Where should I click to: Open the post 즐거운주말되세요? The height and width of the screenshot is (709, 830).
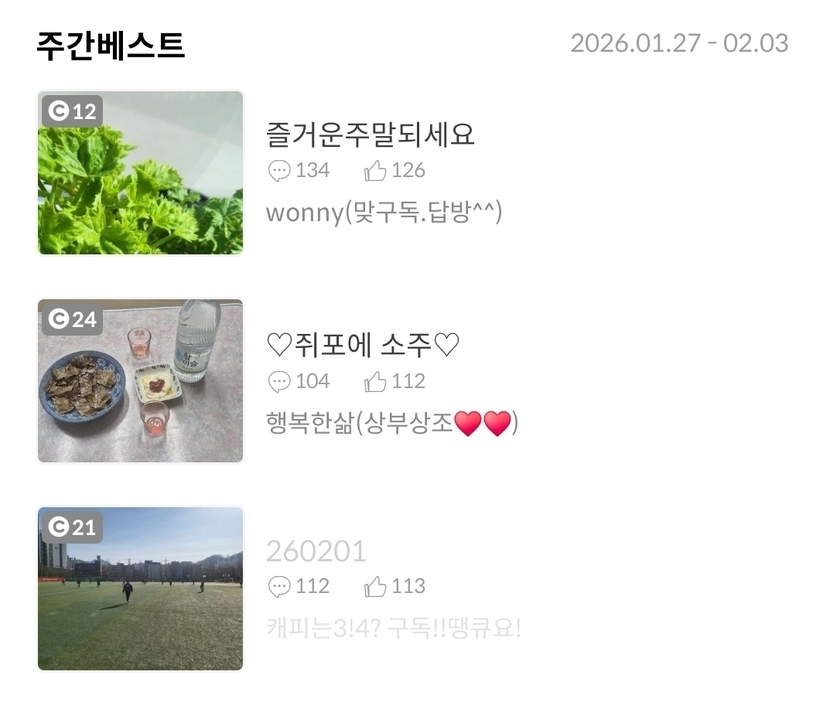coord(370,134)
